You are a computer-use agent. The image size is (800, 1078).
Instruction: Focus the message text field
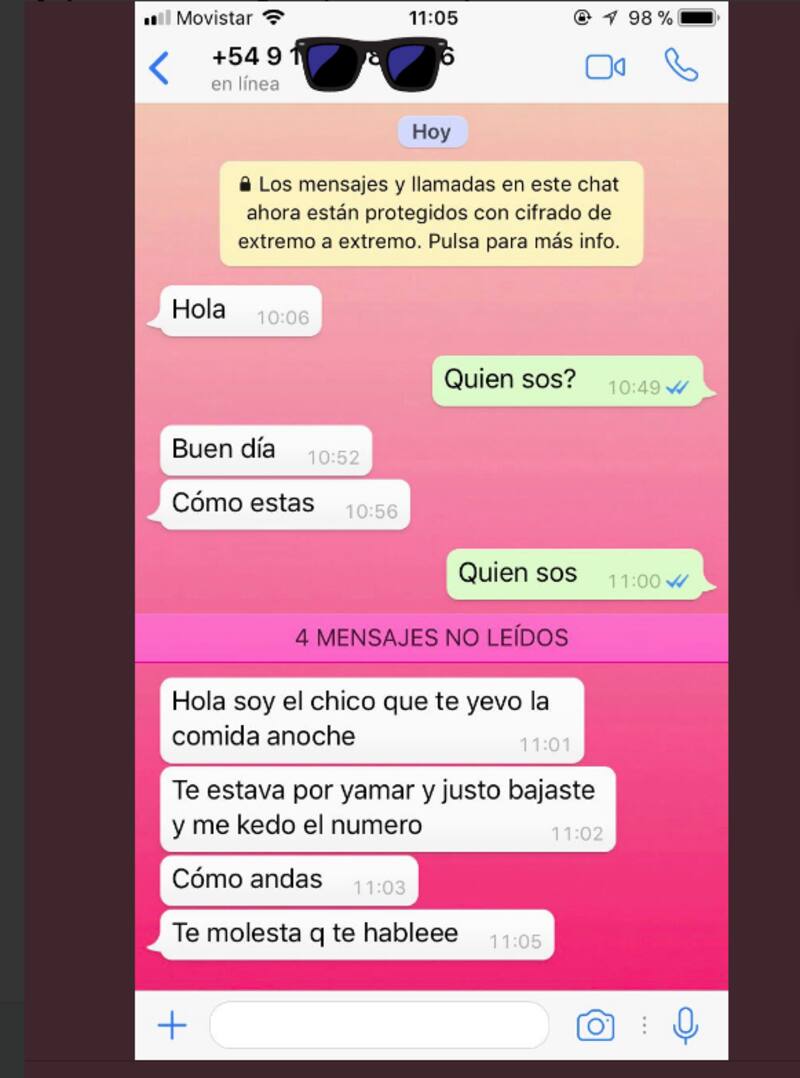point(379,1025)
